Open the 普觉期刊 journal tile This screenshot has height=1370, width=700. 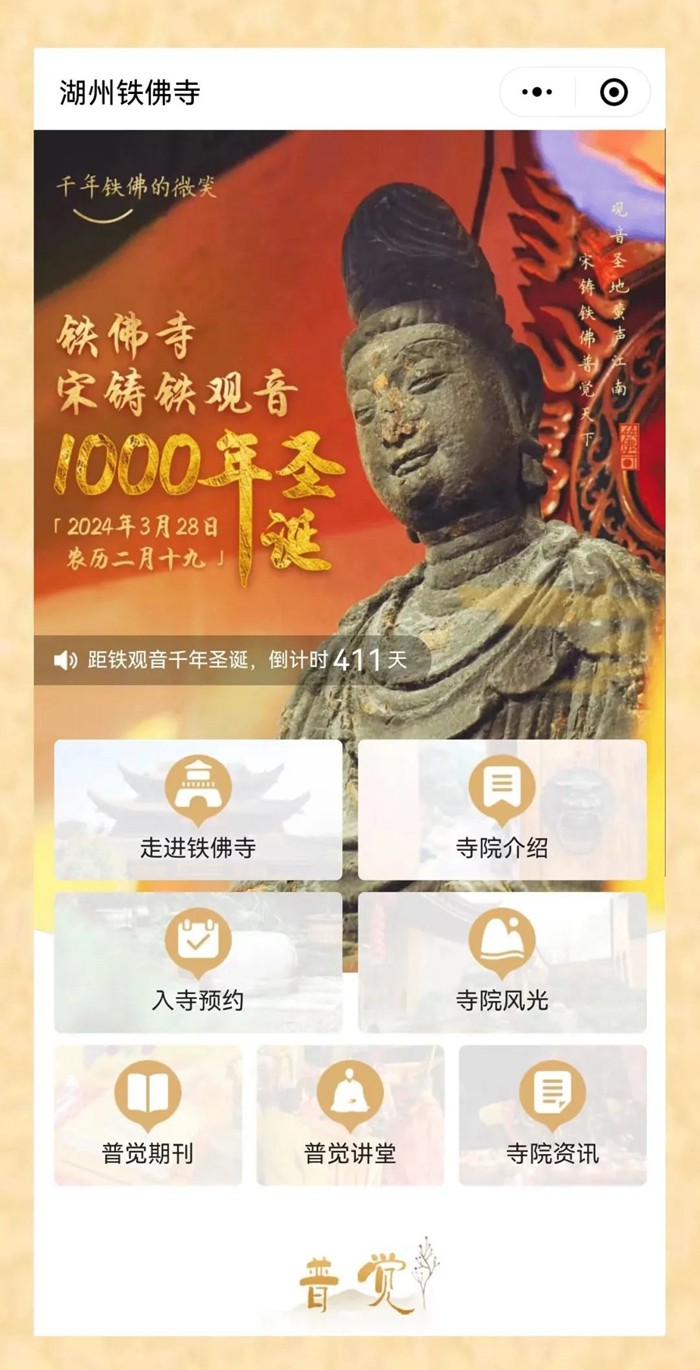148,1115
